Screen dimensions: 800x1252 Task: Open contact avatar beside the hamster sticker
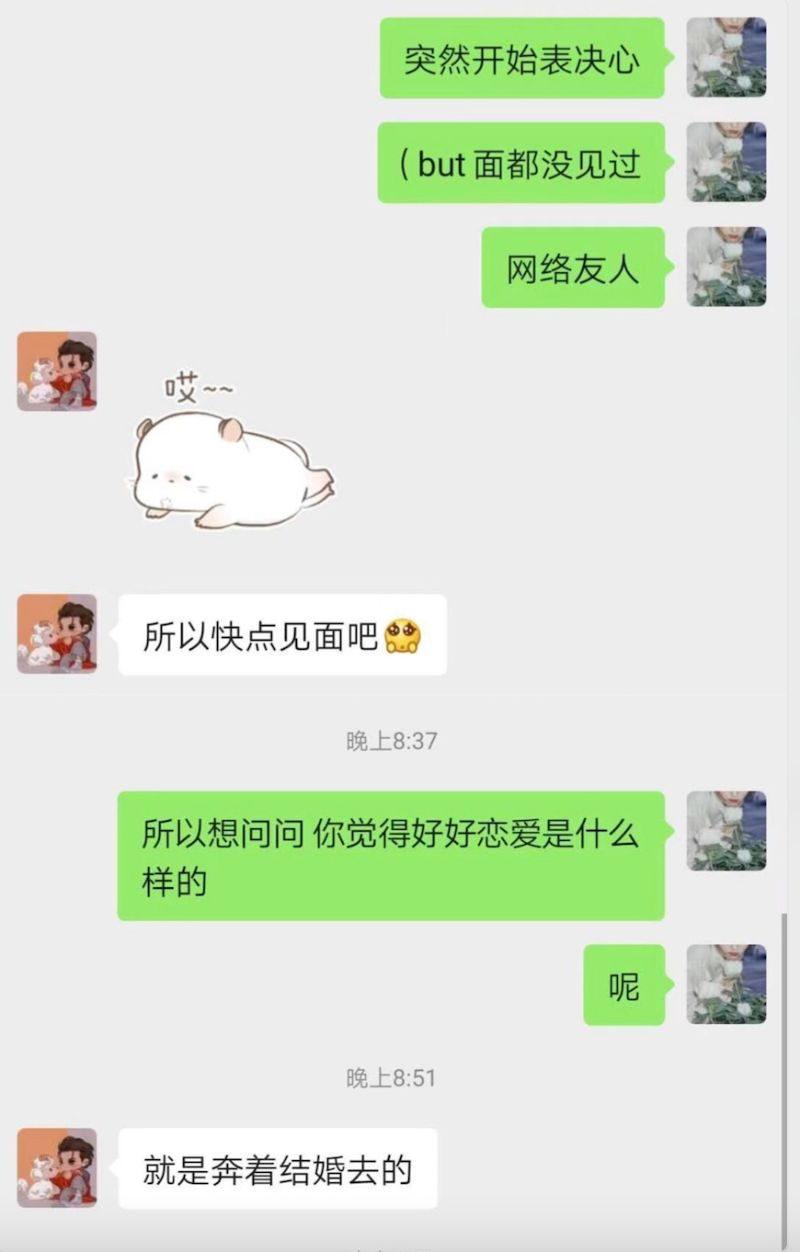click(57, 372)
